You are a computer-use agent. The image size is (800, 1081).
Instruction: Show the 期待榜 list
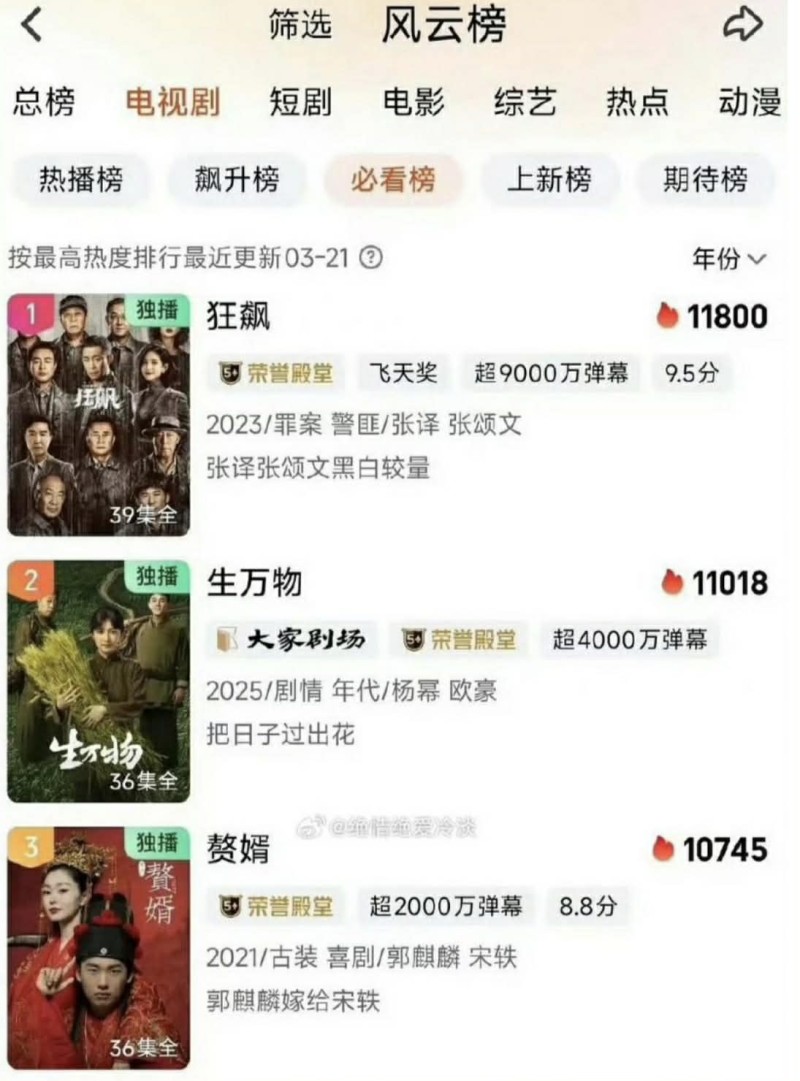[705, 180]
